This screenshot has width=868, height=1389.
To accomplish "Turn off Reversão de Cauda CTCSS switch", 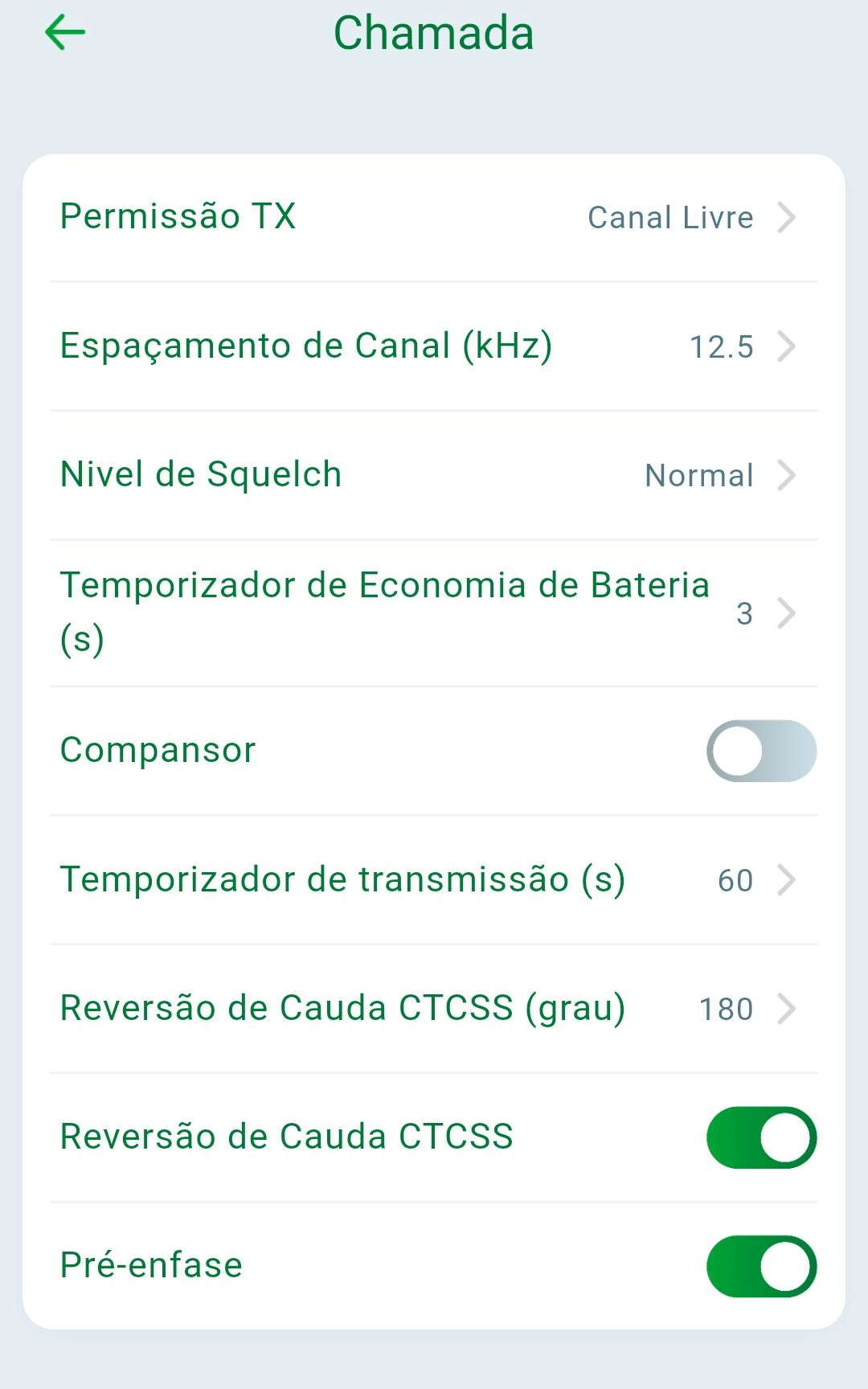I will tap(761, 1137).
